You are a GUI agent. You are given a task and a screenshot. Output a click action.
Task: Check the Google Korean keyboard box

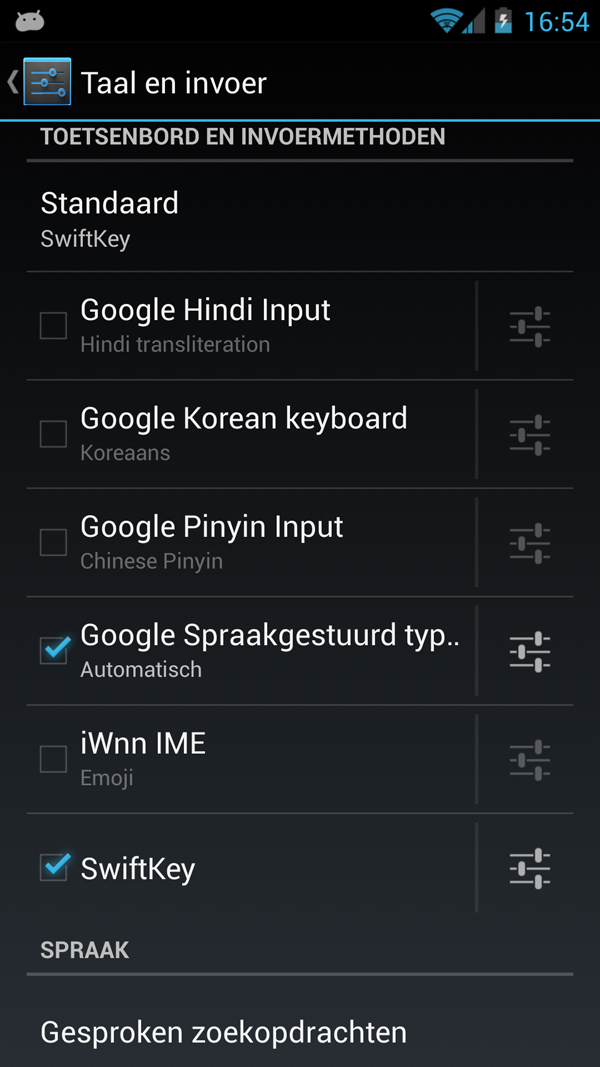(x=53, y=434)
